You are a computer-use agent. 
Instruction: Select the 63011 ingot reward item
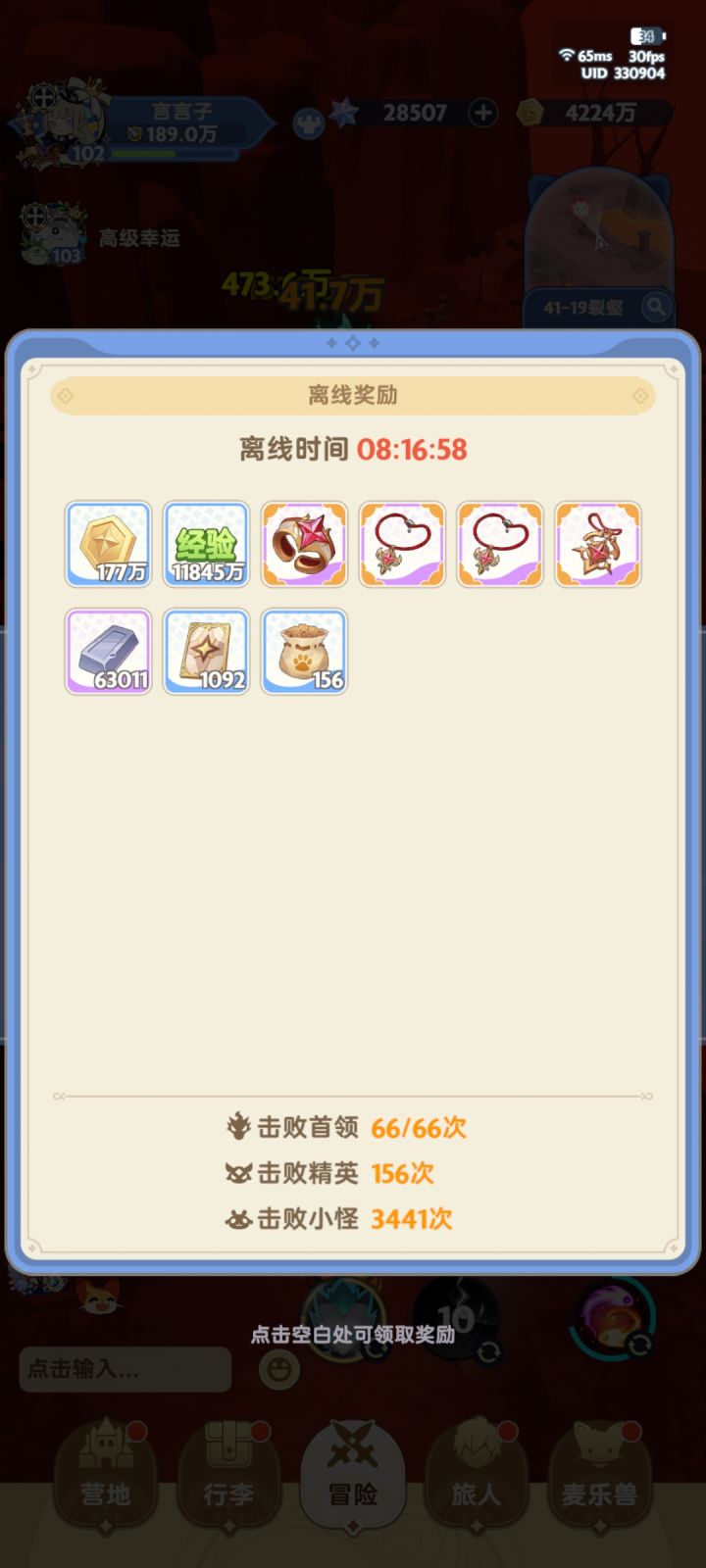tap(108, 652)
